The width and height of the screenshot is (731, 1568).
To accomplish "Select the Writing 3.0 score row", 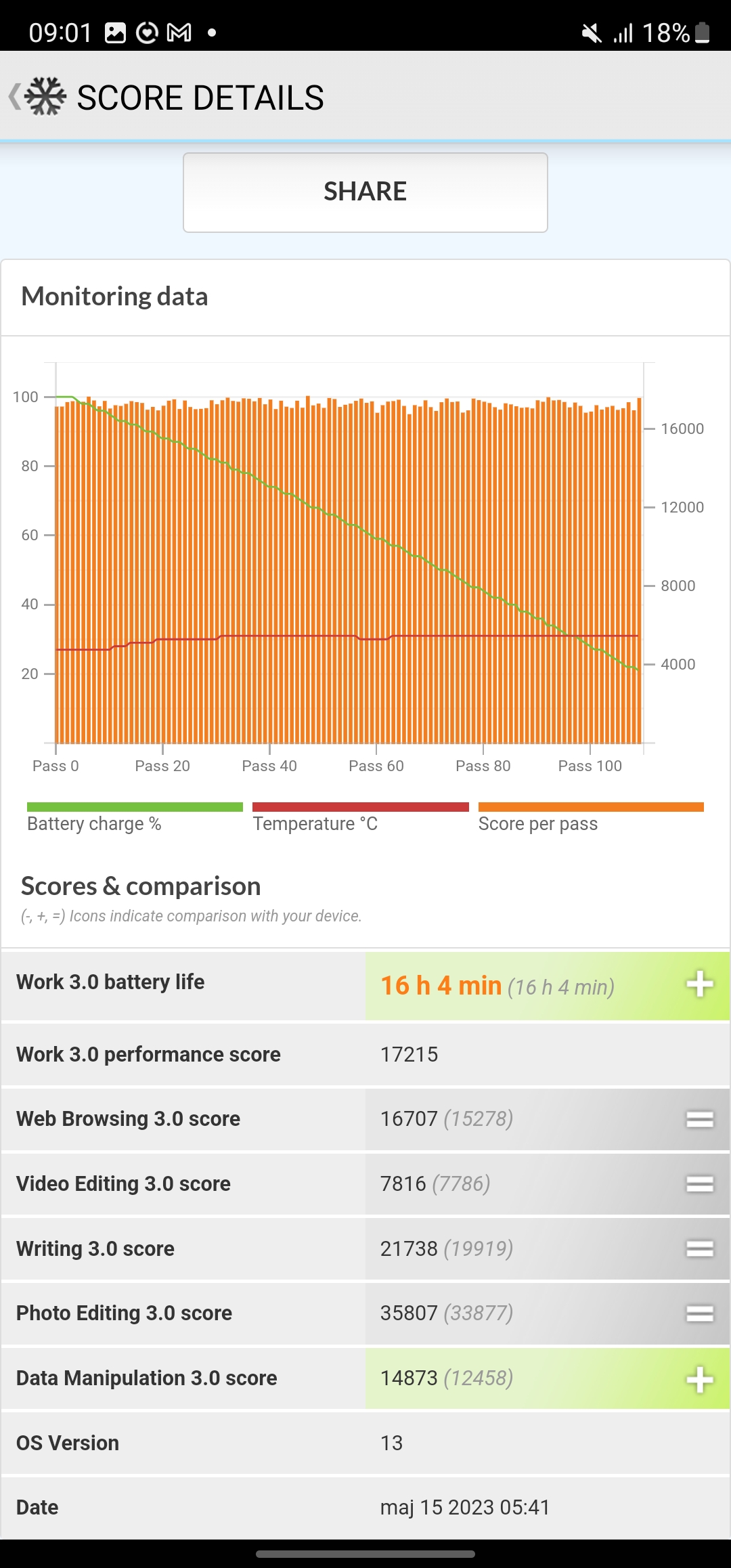I will point(365,1249).
